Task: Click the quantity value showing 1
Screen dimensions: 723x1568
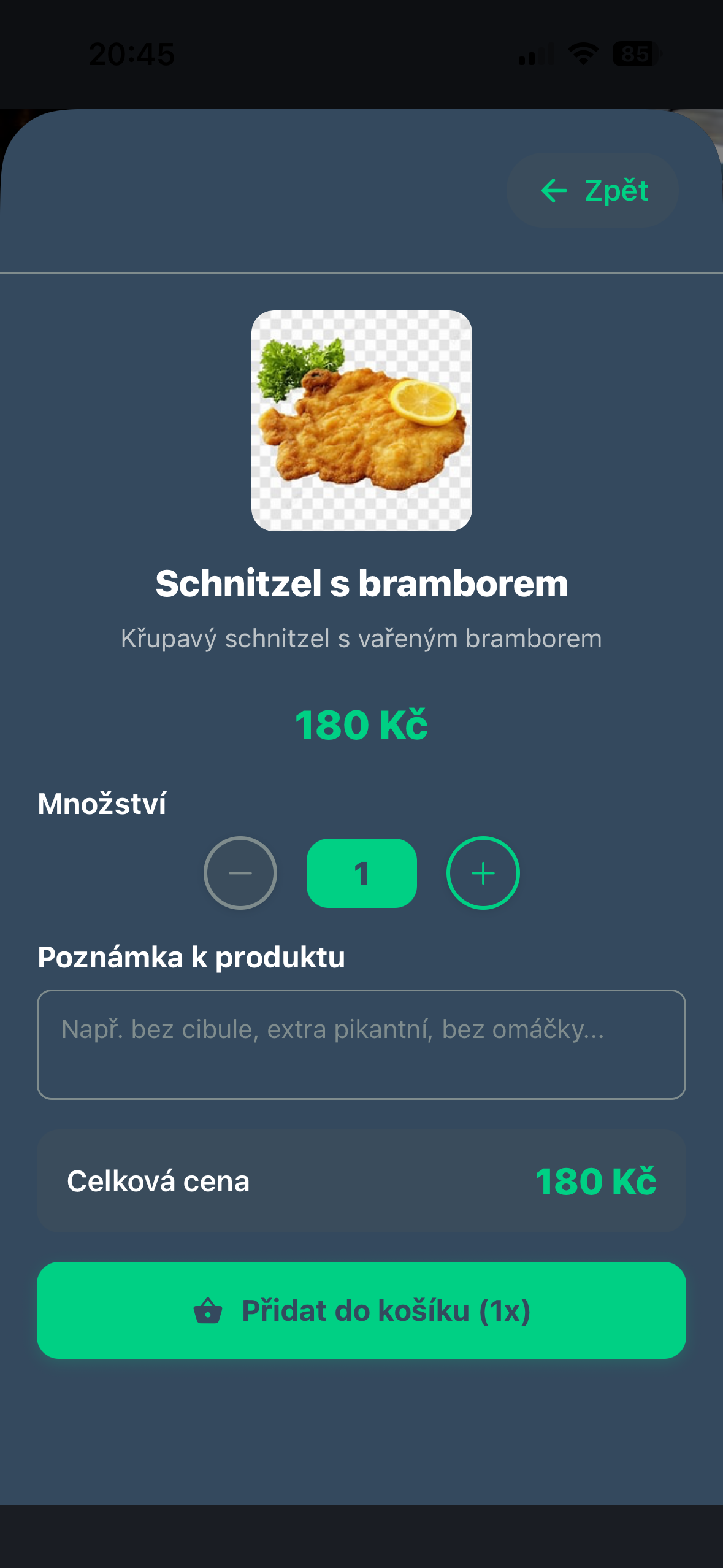Action: [x=361, y=872]
